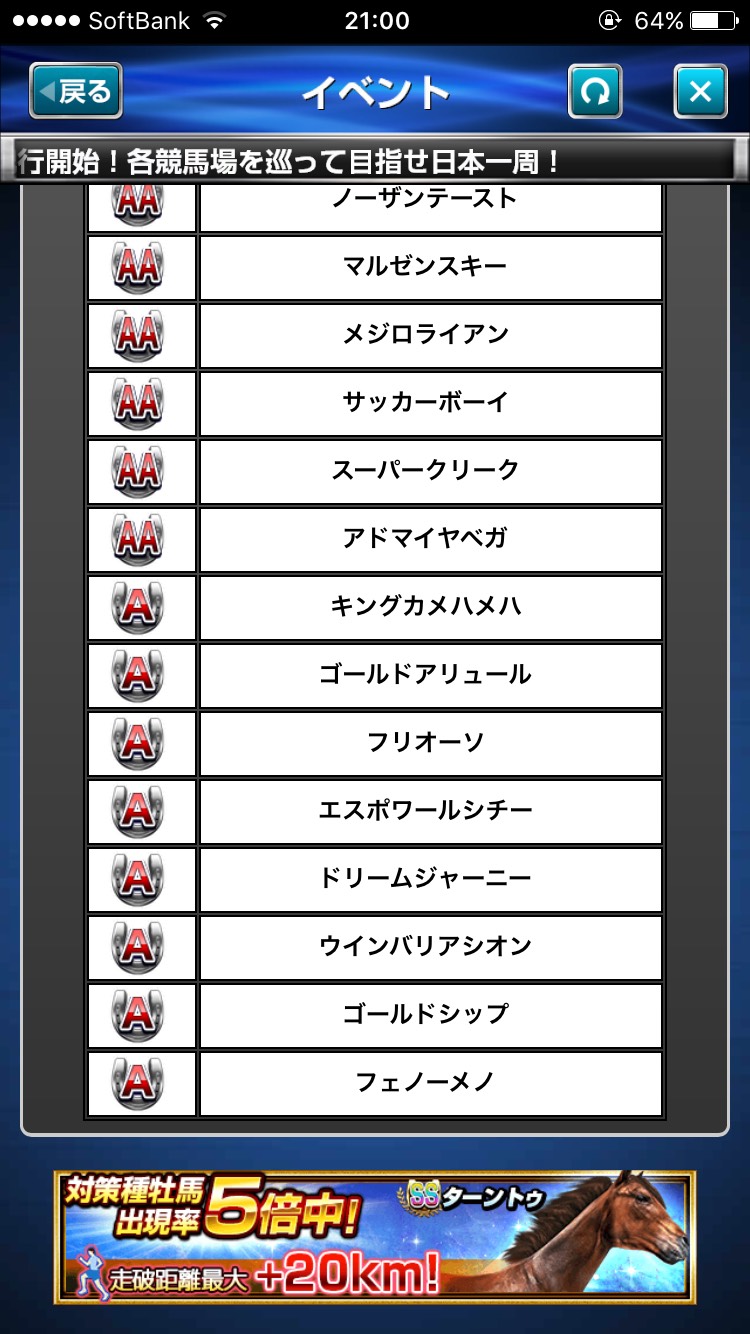Refresh the event page

pos(595,93)
